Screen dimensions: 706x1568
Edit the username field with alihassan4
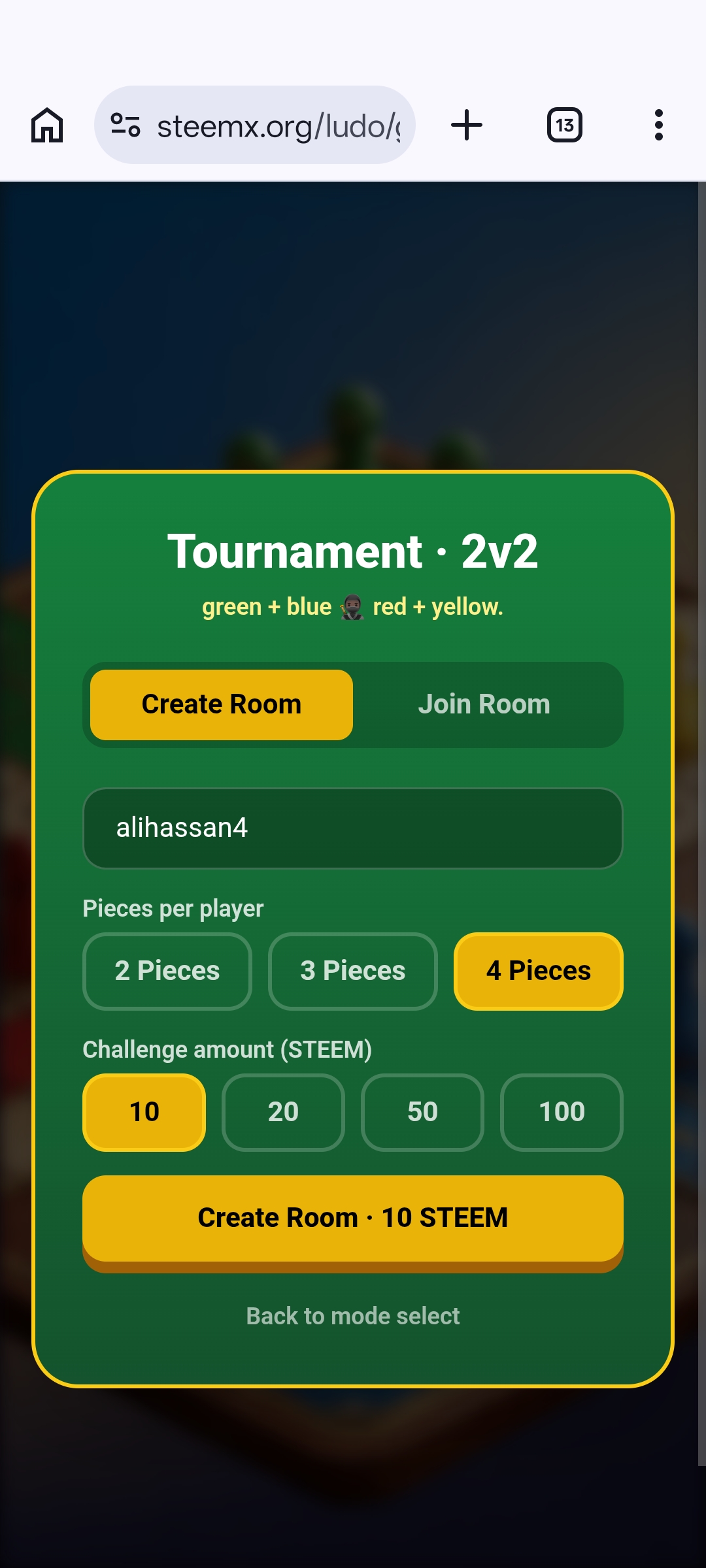tap(353, 828)
